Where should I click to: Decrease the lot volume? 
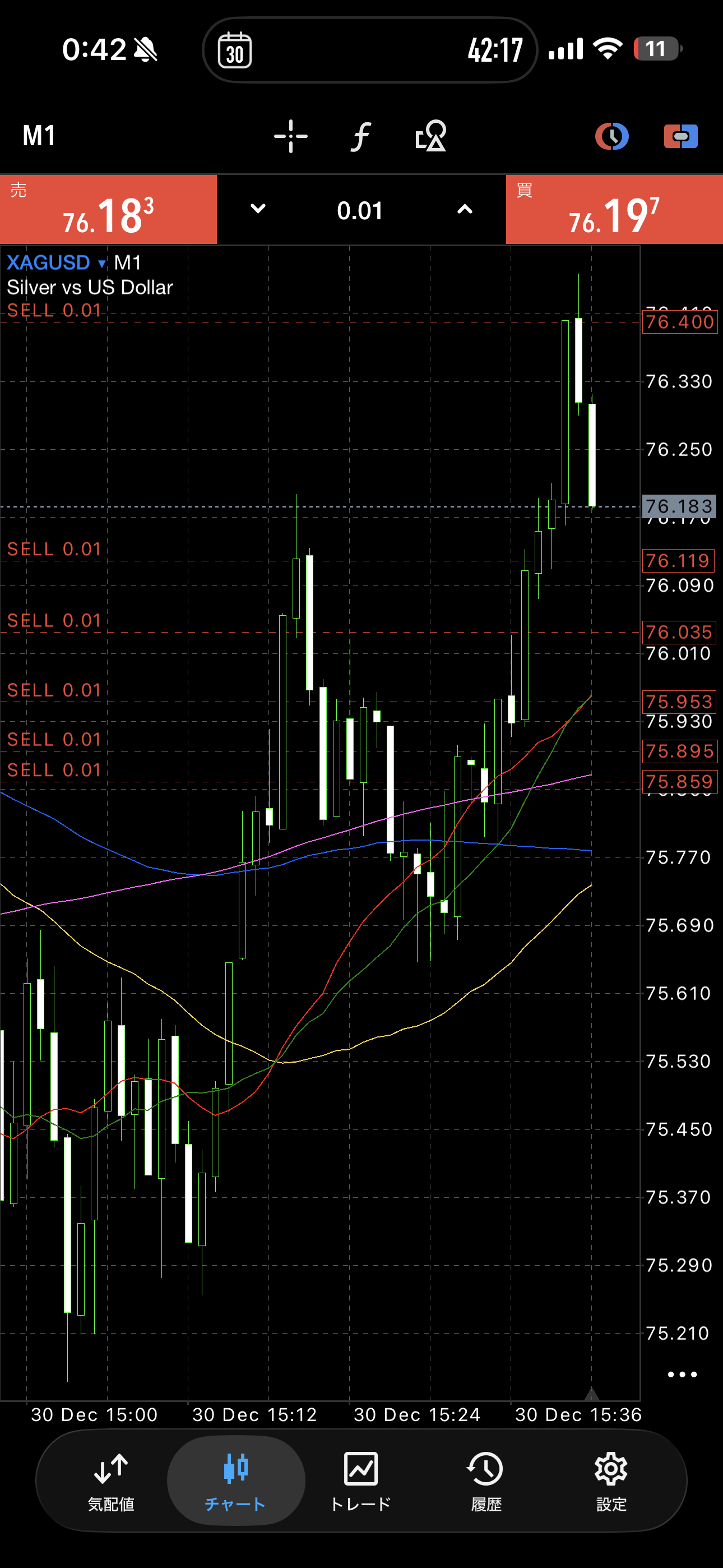tap(258, 209)
